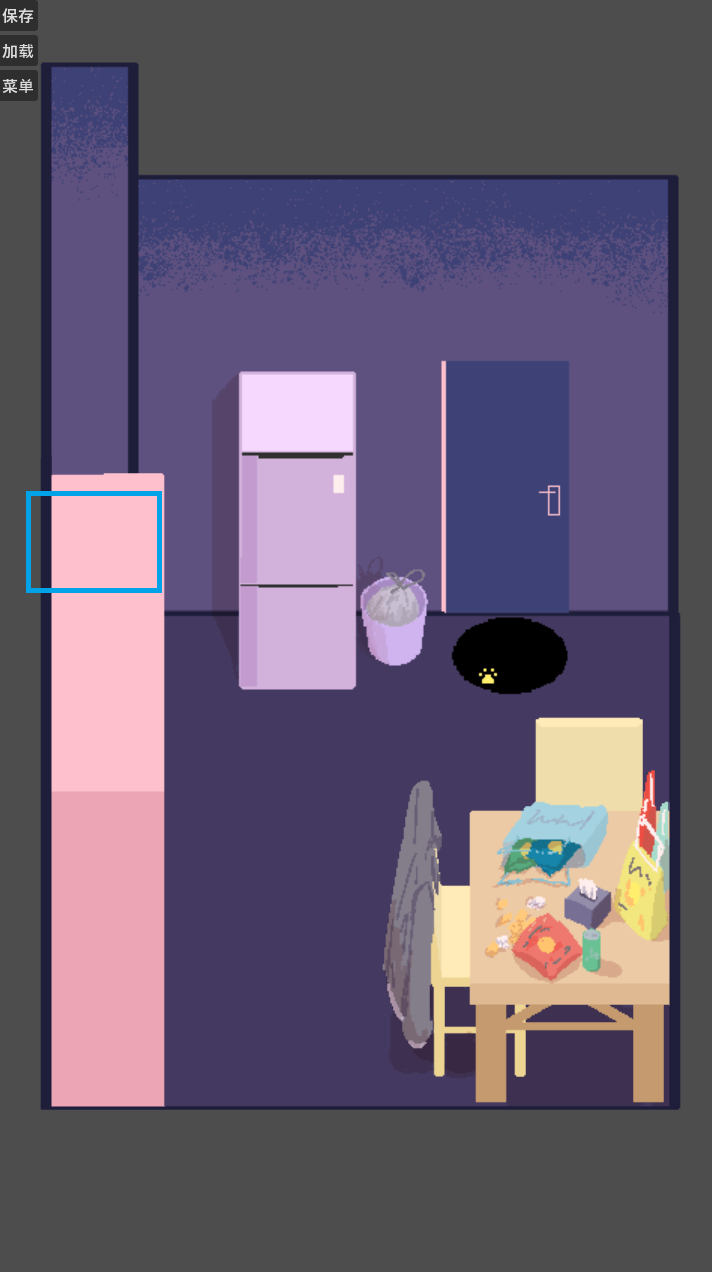
Task: Open the 菜单 menu button
Action: [18, 86]
